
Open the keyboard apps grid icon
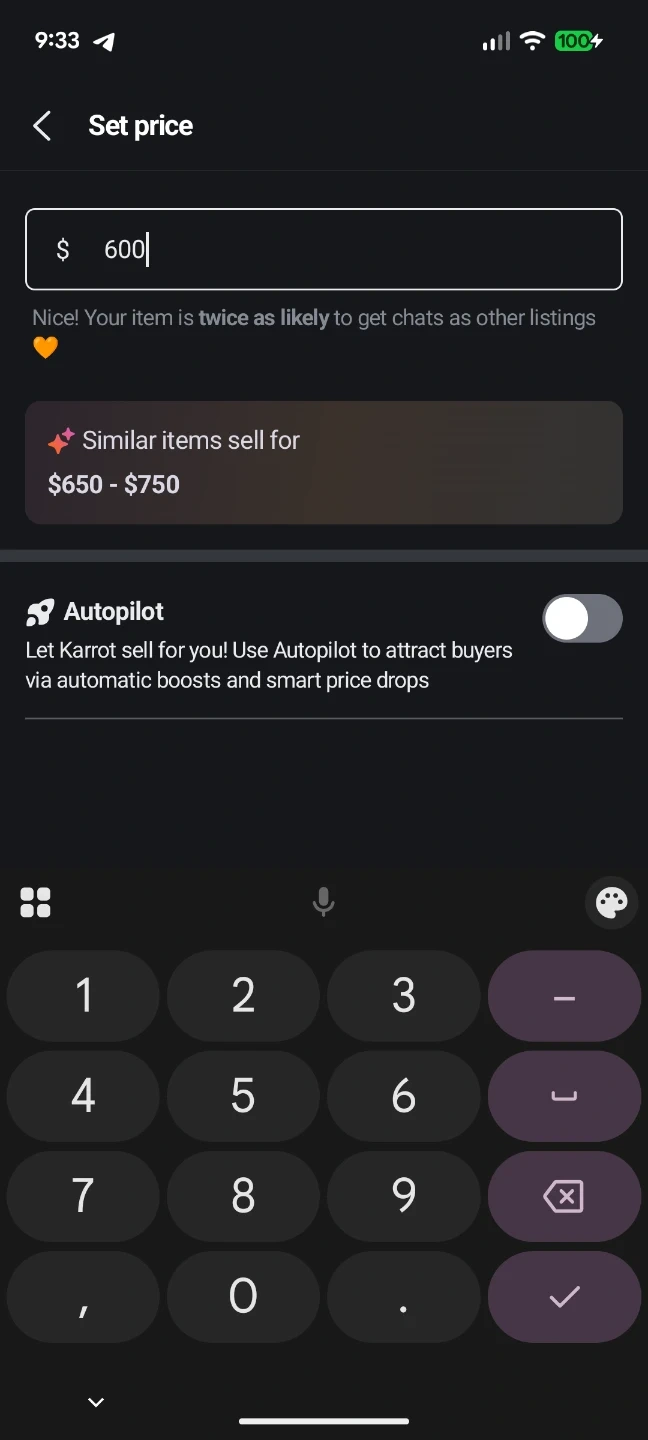tap(35, 903)
